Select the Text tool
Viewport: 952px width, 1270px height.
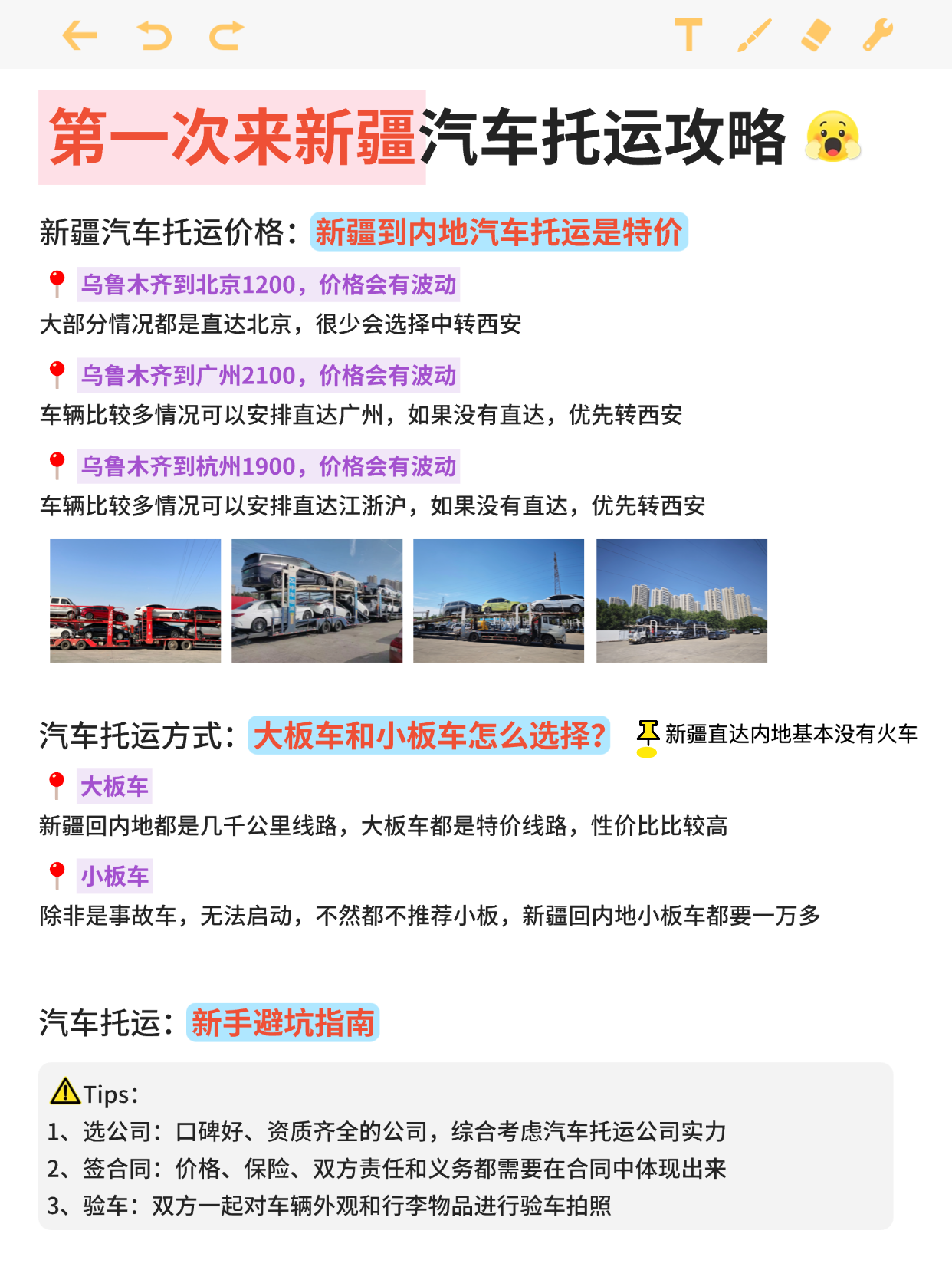(688, 35)
